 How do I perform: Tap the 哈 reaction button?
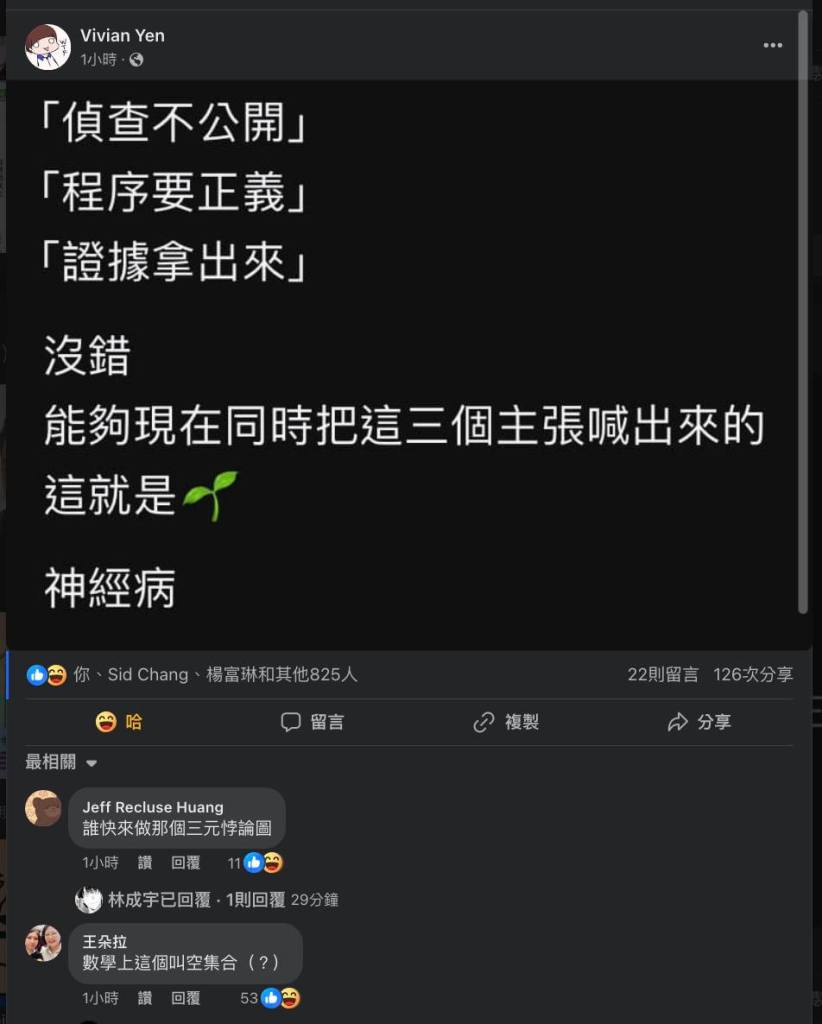point(119,722)
